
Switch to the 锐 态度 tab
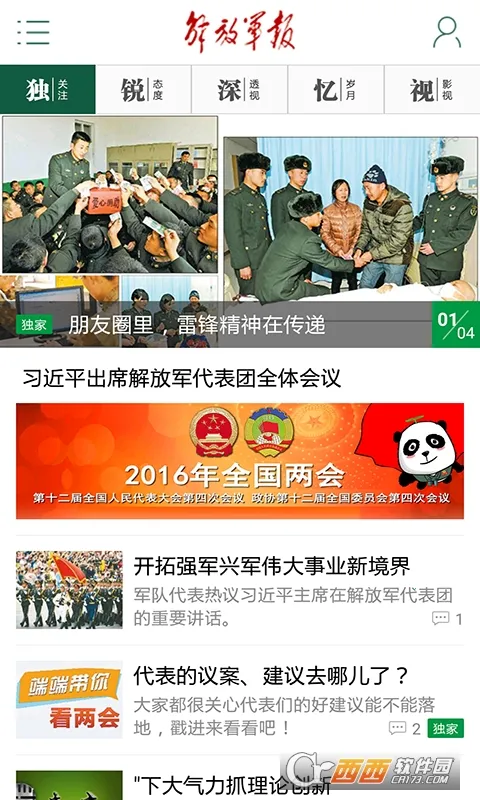143,89
